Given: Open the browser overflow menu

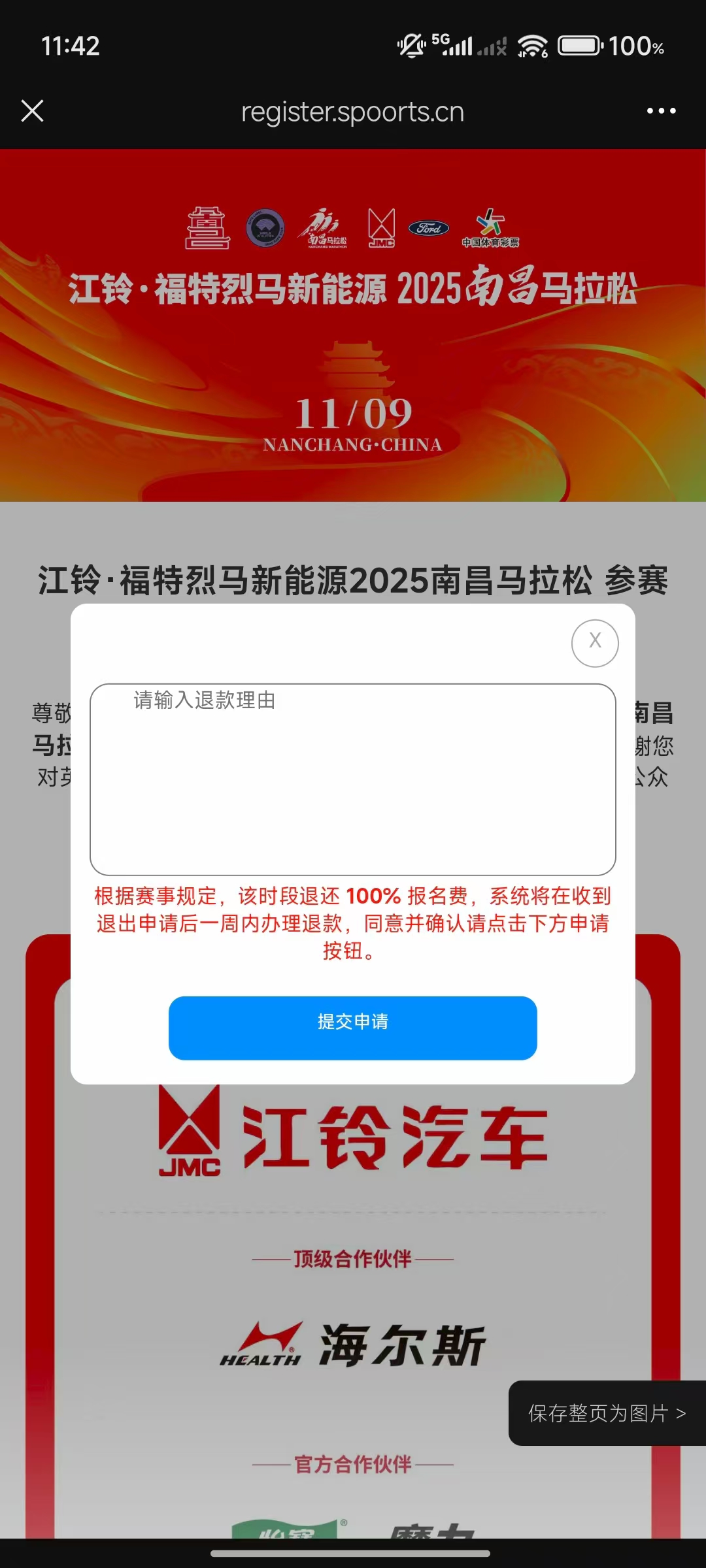Looking at the screenshot, I should (661, 111).
